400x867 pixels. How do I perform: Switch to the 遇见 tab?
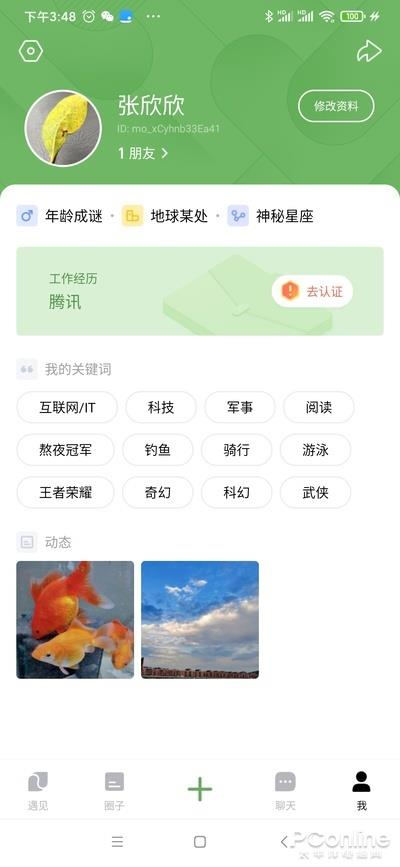click(x=38, y=791)
